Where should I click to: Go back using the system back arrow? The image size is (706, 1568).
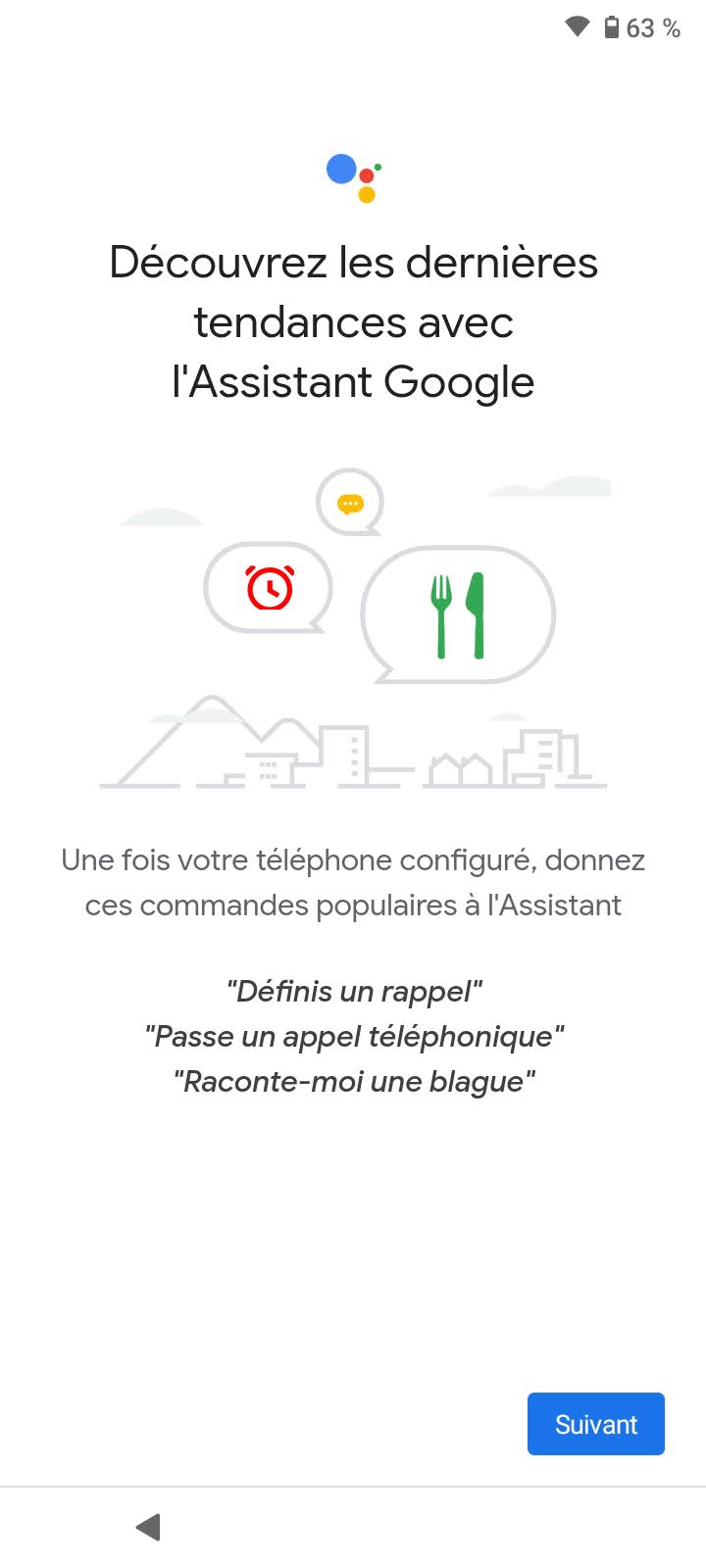pos(148,1527)
